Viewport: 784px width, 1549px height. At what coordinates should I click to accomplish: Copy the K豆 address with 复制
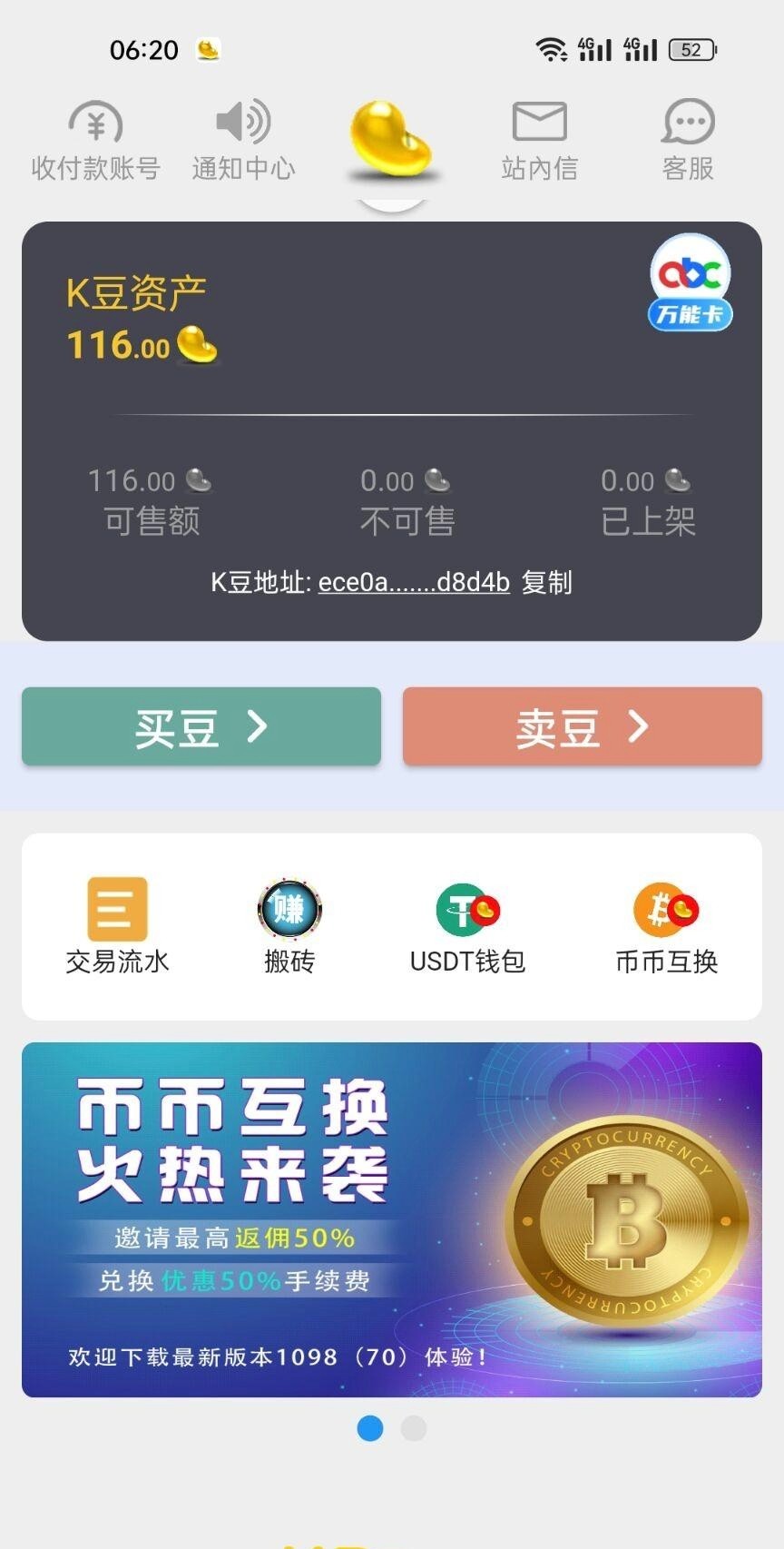pos(547,582)
